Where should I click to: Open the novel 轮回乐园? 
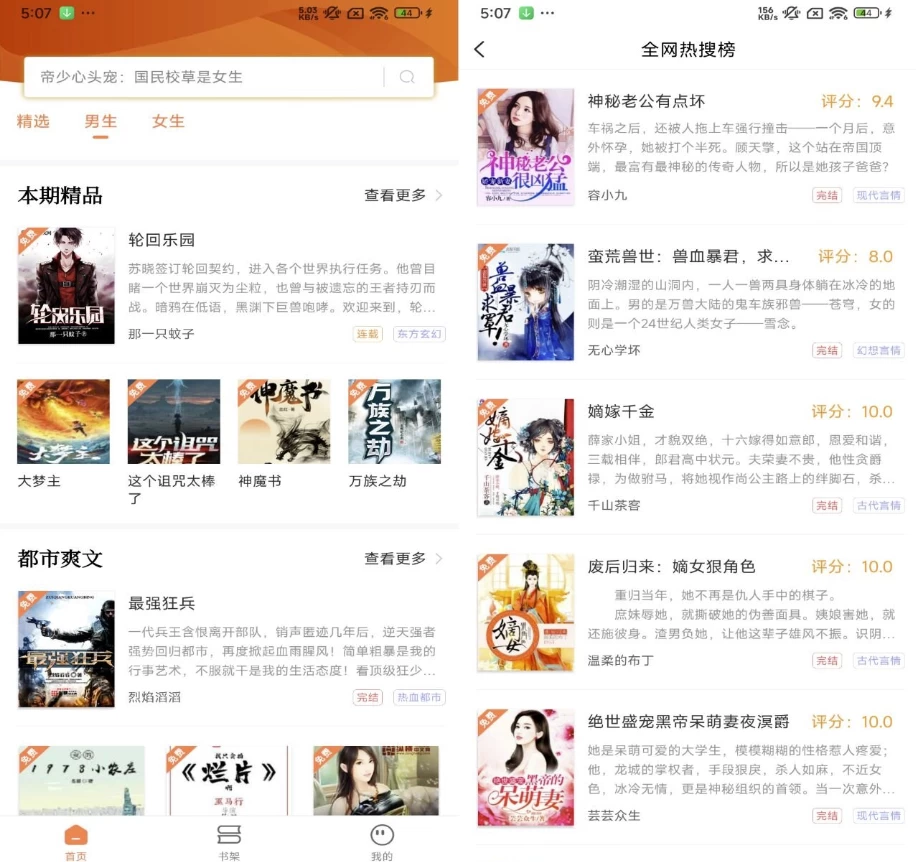coord(162,240)
